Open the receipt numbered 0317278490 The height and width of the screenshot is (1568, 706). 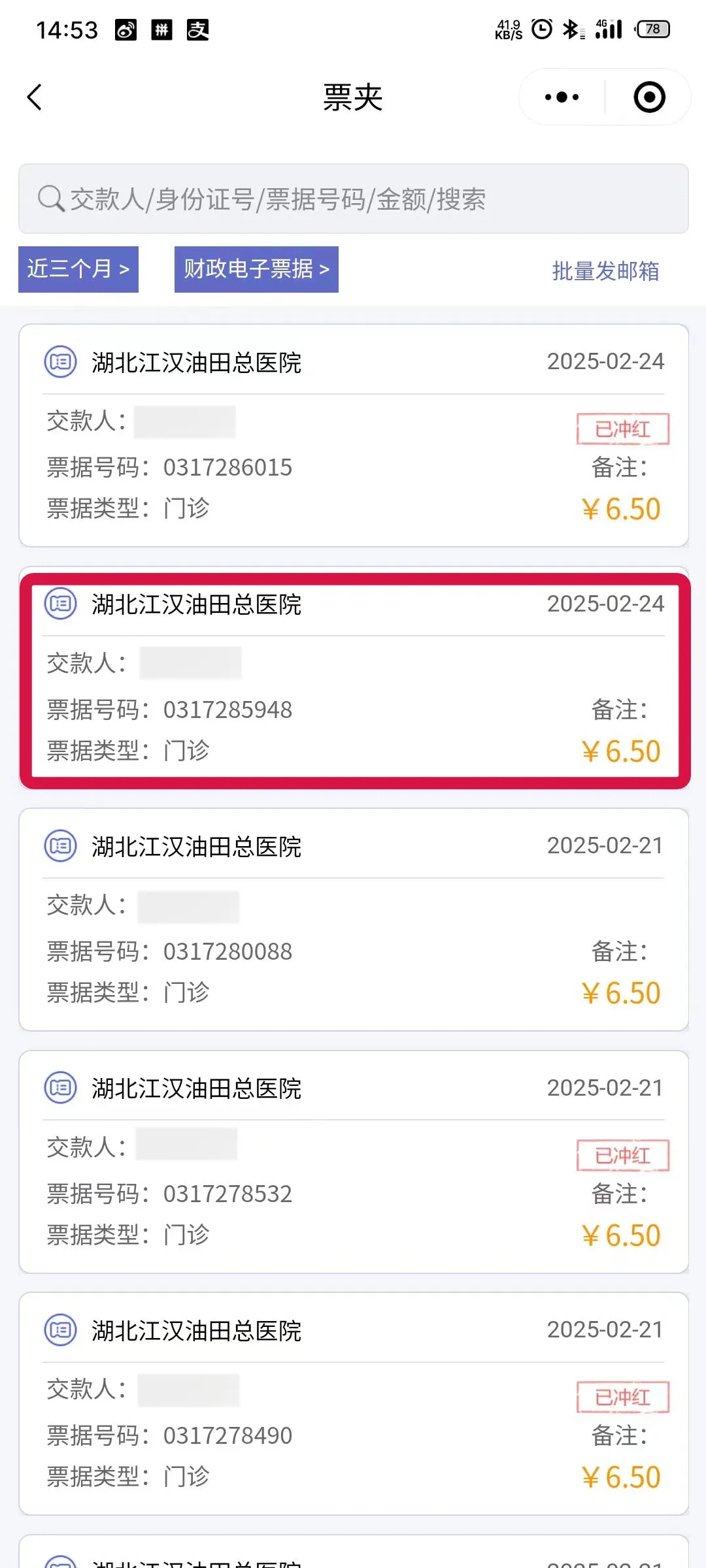coord(353,1403)
